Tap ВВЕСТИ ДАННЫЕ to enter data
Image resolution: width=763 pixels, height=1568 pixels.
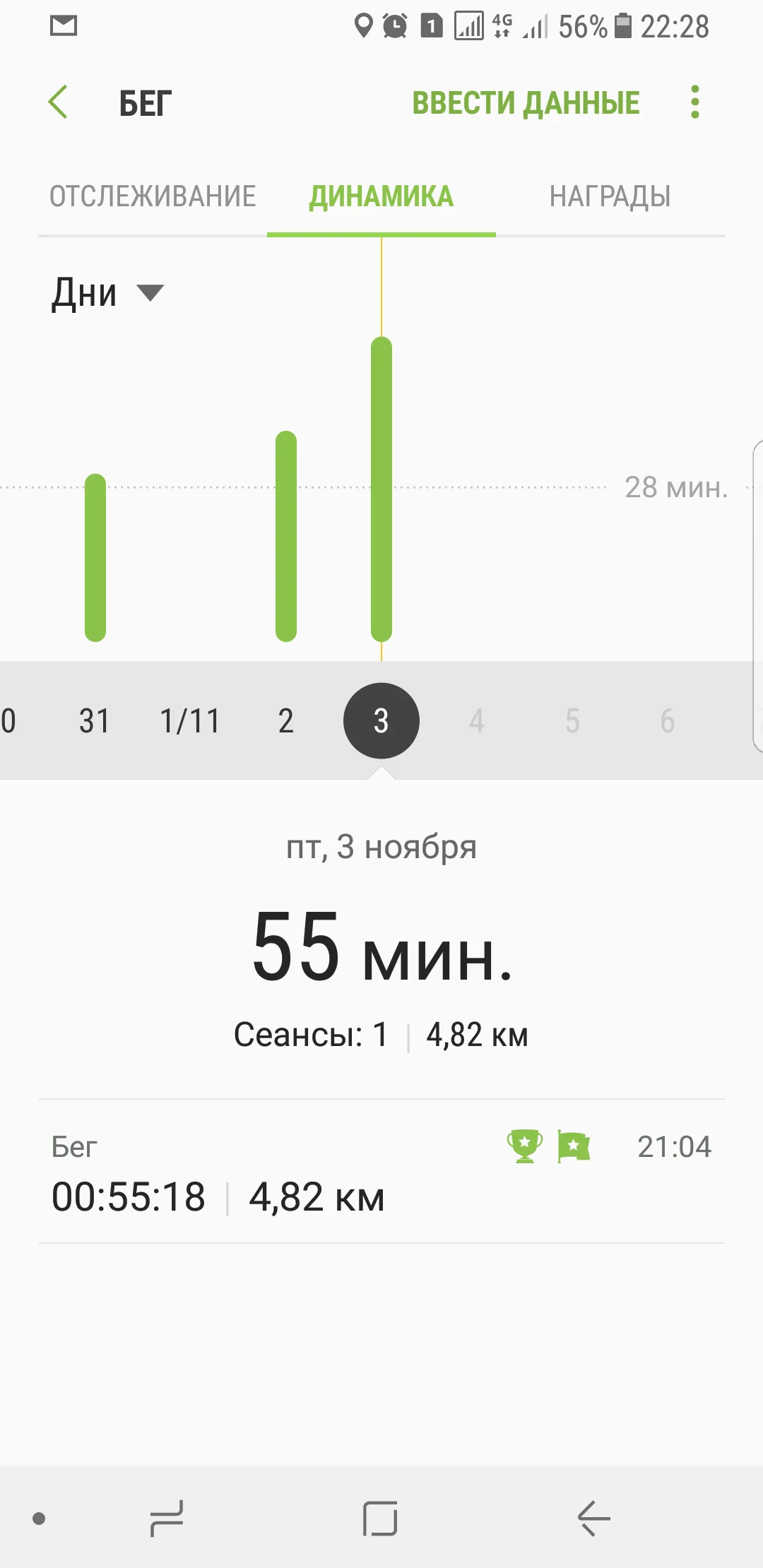[x=526, y=103]
